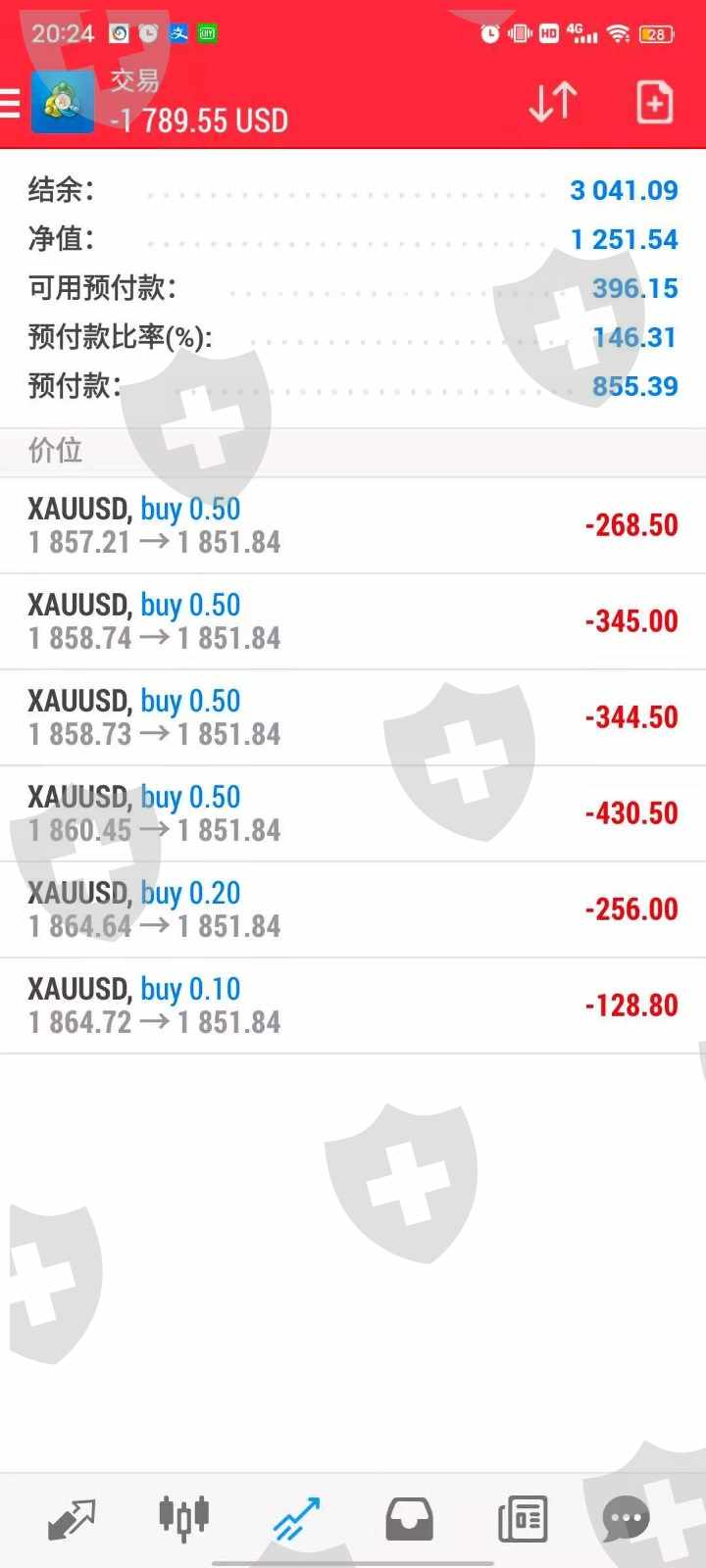Create a new order with the plus-document icon
Screen dimensions: 706x1568
pyautogui.click(x=654, y=102)
